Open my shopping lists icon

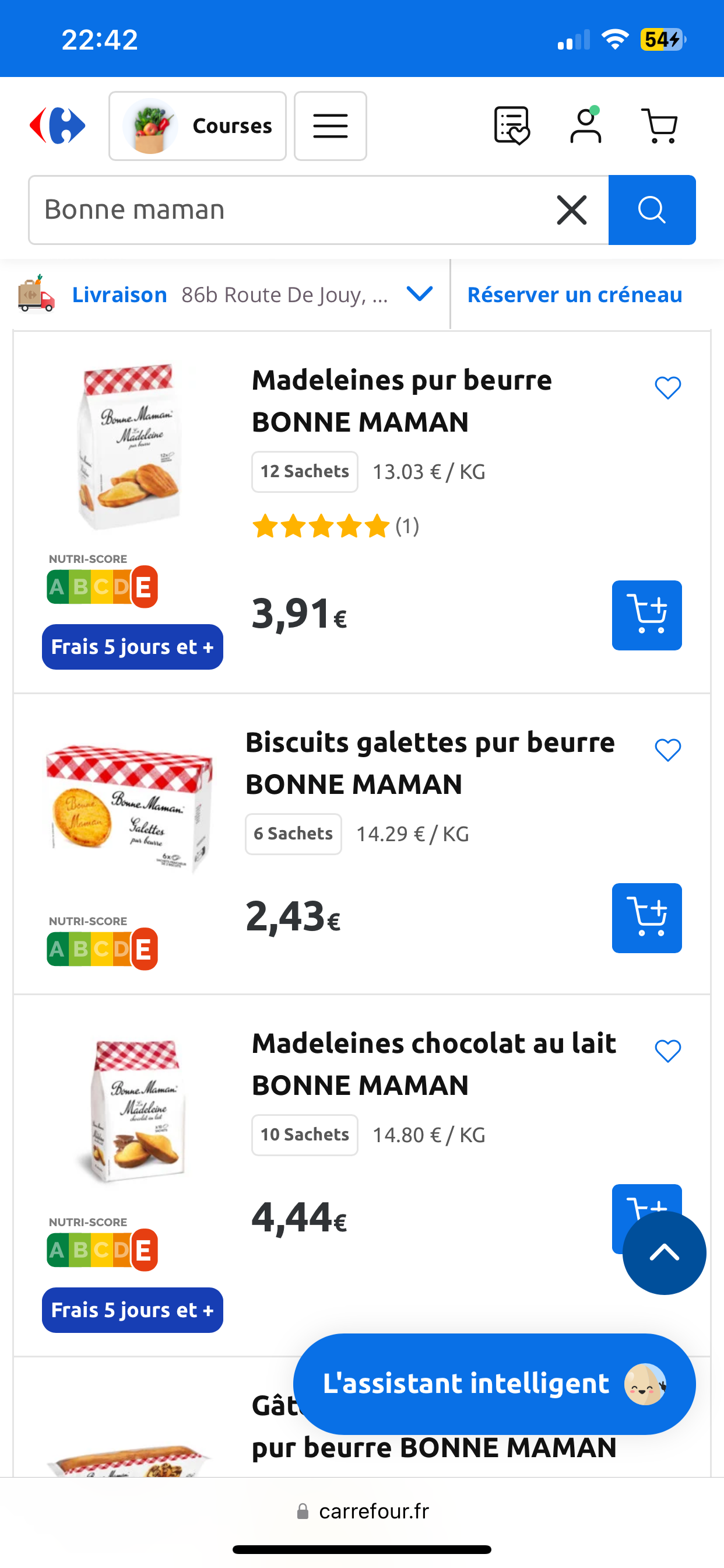(x=511, y=126)
